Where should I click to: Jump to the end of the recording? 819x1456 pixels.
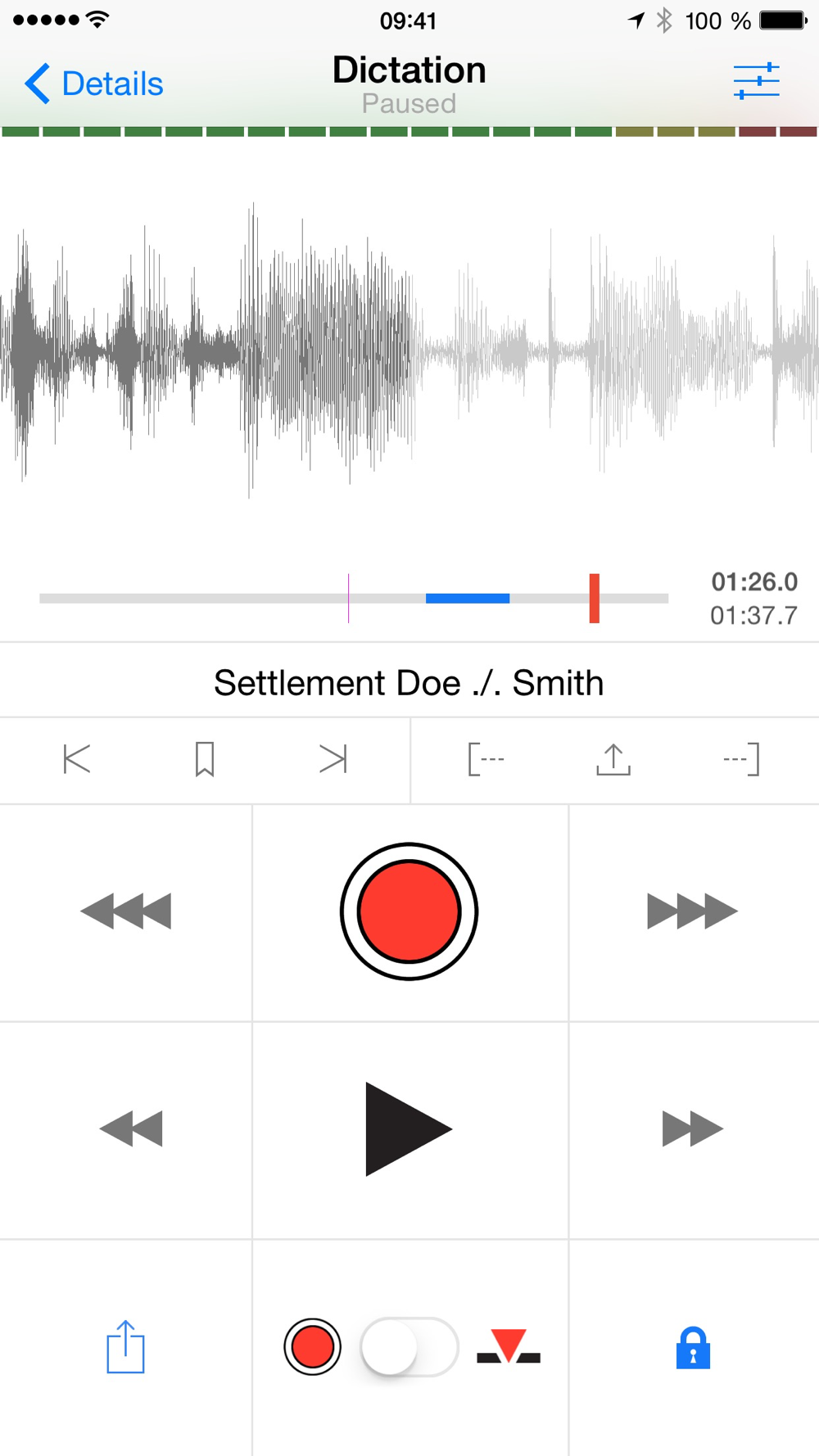click(333, 759)
